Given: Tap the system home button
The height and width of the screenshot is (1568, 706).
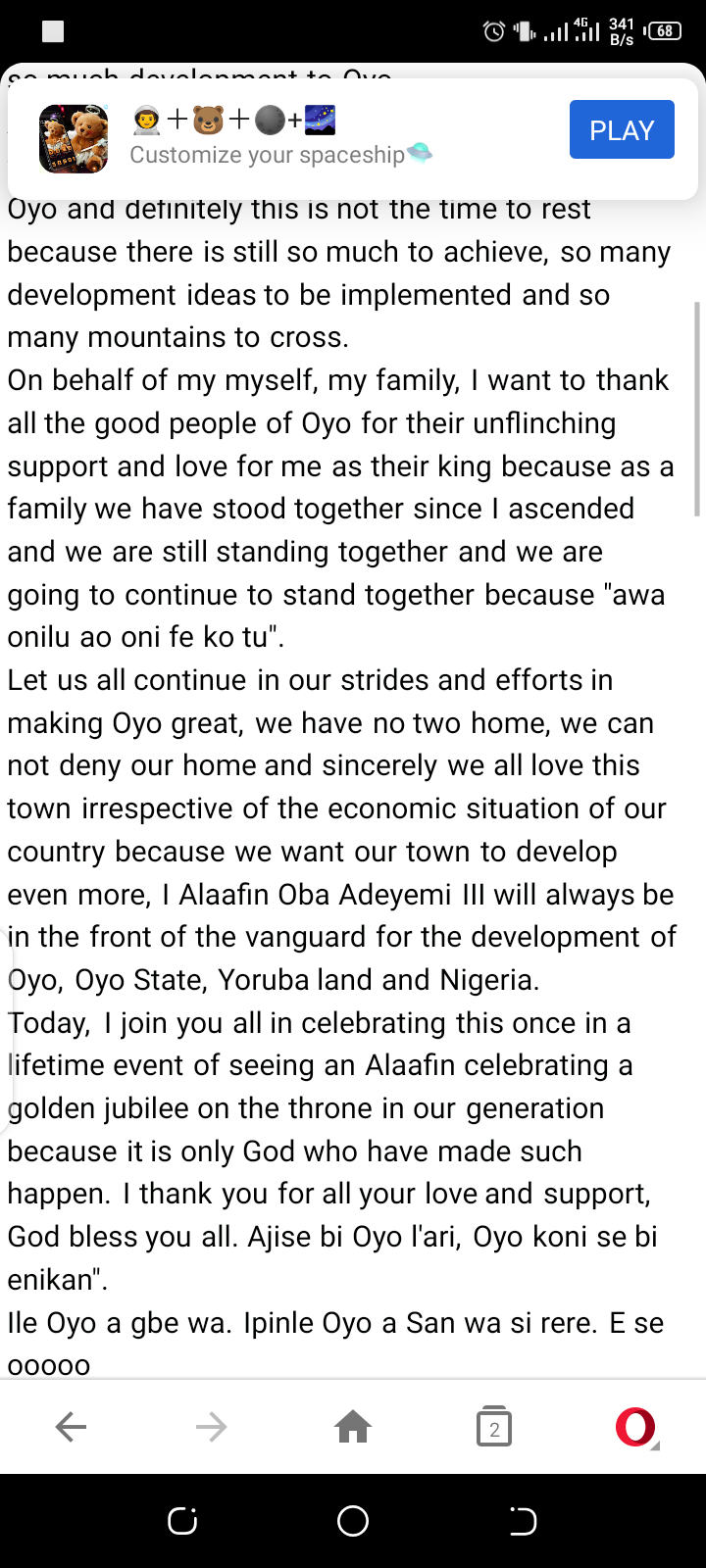Looking at the screenshot, I should coord(353,1521).
